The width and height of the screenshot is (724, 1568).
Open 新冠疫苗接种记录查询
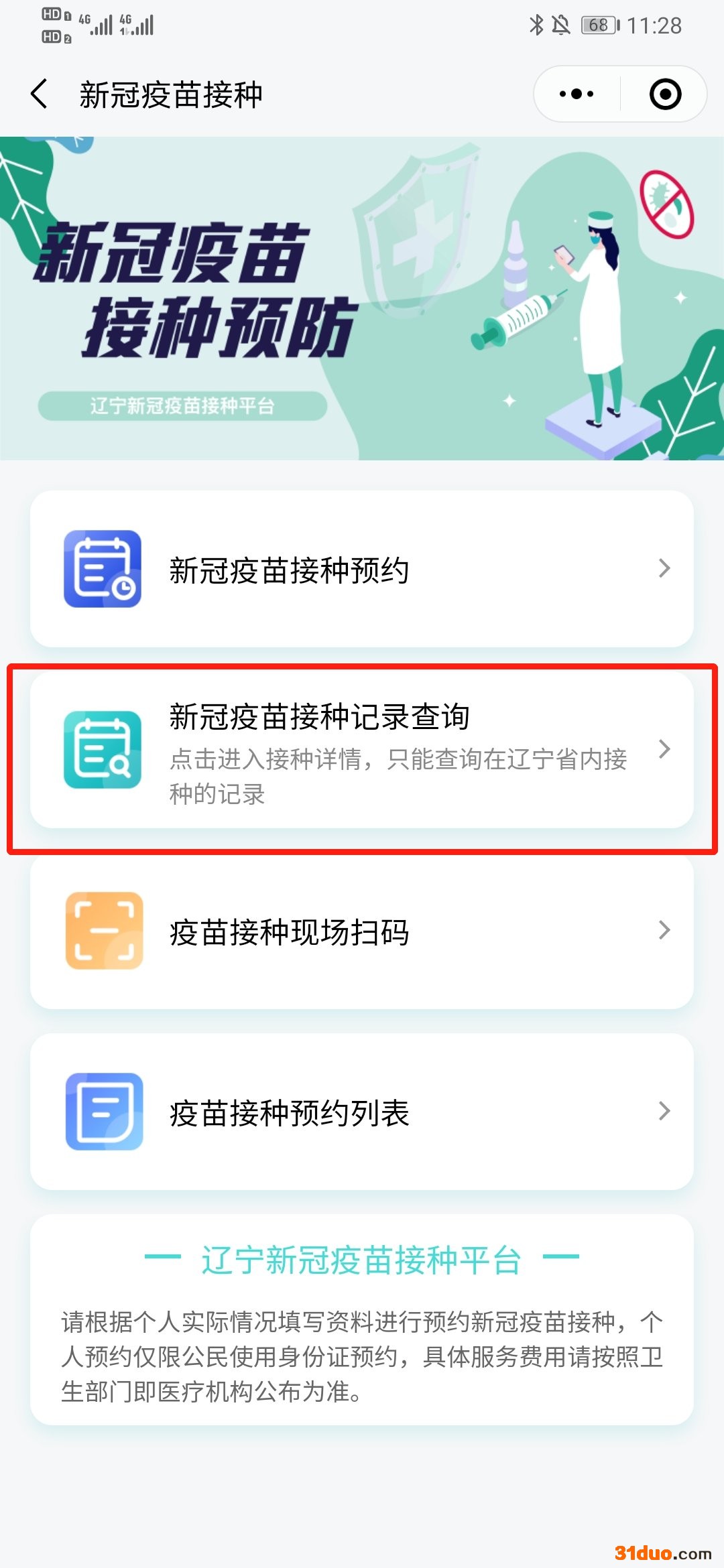click(x=362, y=750)
